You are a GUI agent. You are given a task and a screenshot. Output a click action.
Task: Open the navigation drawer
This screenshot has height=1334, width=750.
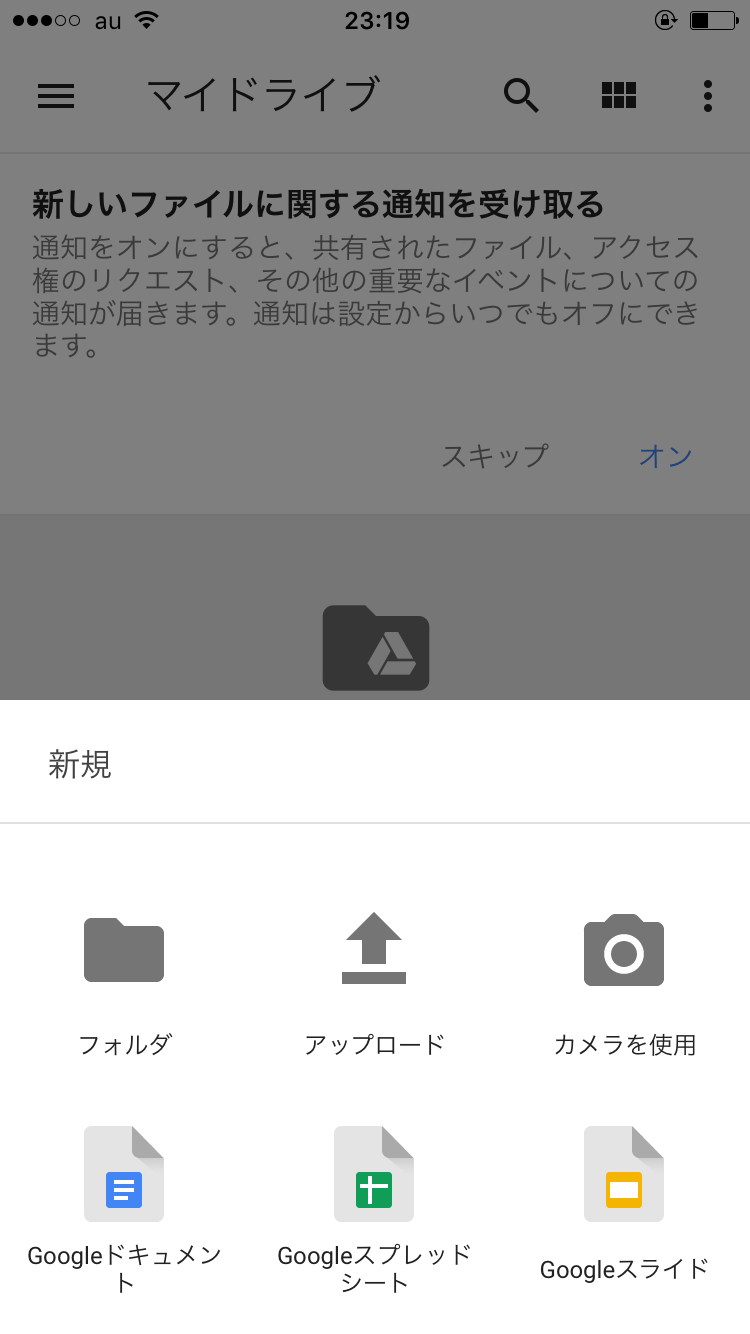pos(56,95)
